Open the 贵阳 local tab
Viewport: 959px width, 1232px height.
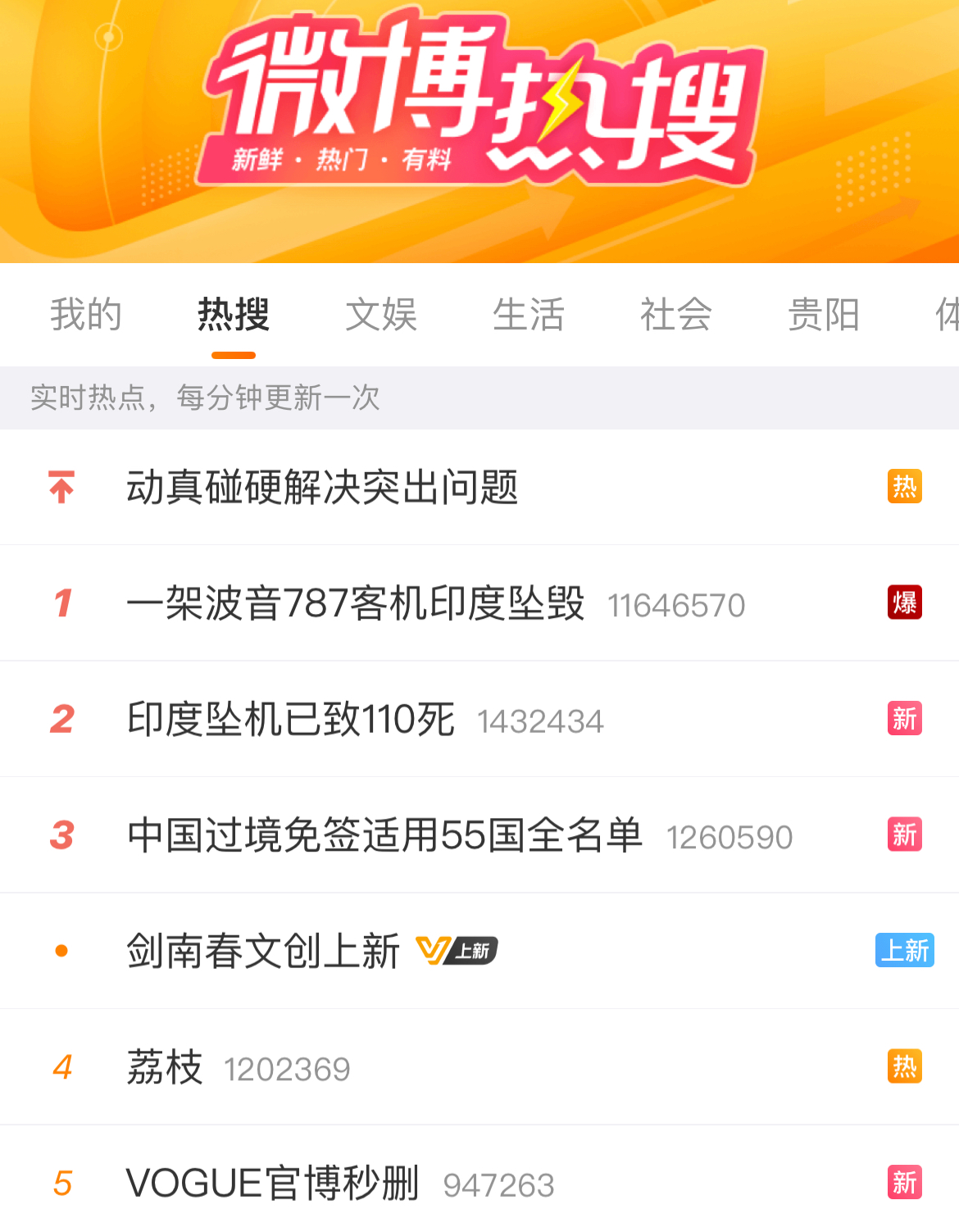pos(824,316)
